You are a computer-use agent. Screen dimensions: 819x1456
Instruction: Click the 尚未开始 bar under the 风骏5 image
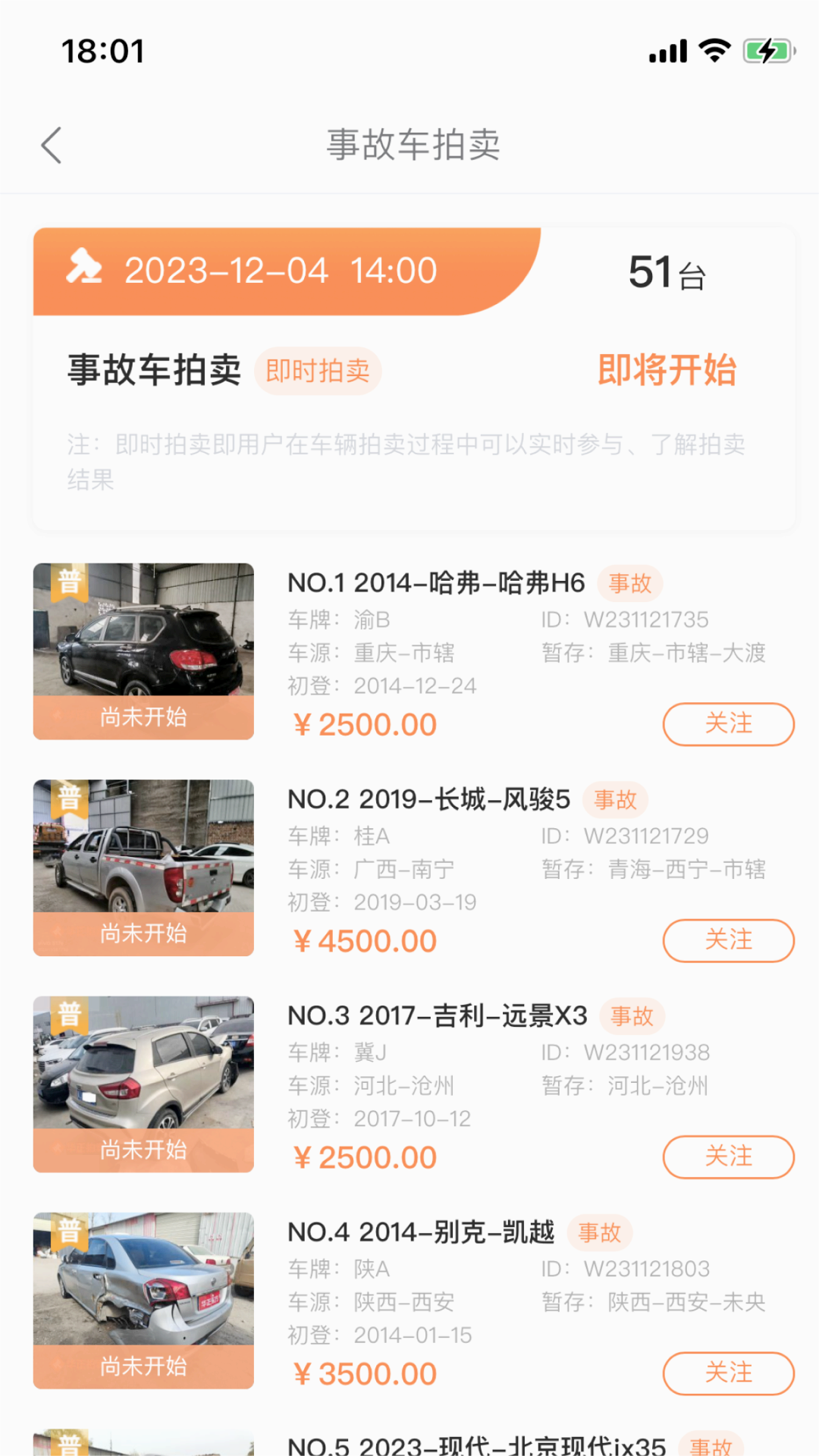click(x=143, y=934)
